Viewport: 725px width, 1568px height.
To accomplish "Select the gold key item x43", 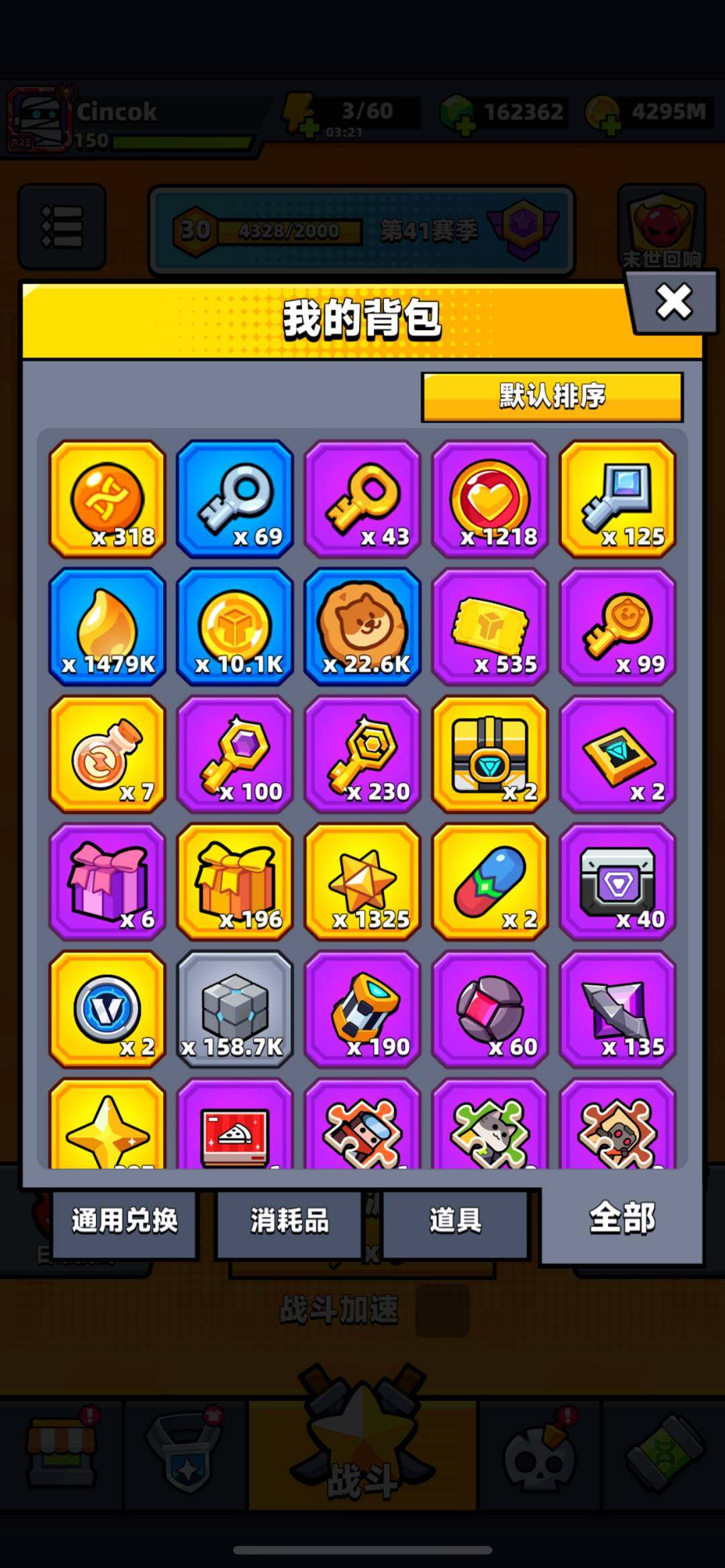I will [362, 499].
